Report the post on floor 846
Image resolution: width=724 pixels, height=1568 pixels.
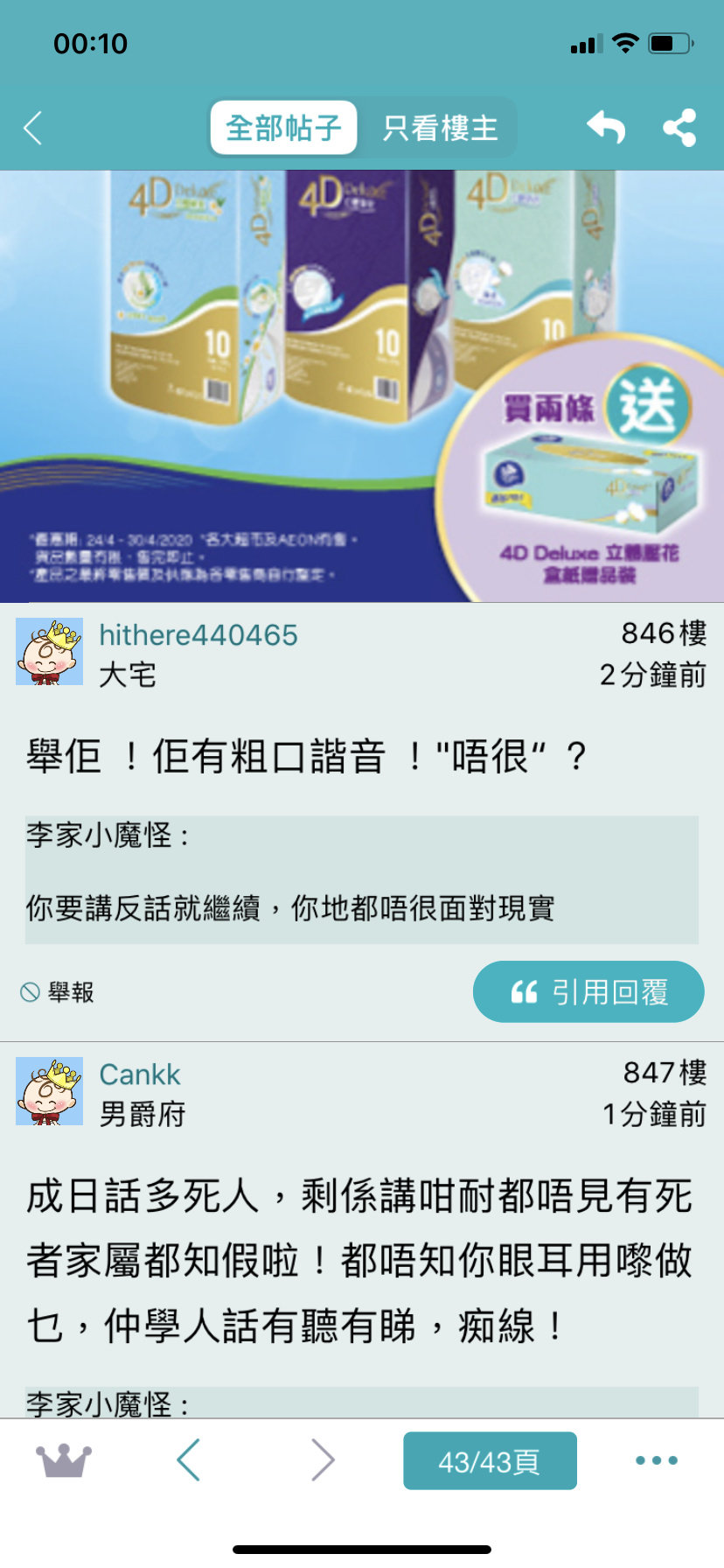58,991
